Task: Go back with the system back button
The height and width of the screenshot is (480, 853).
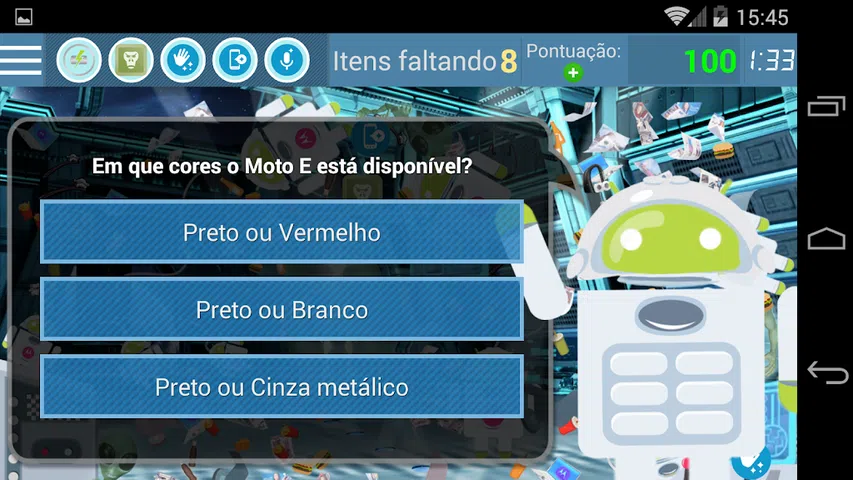Action: click(x=827, y=371)
